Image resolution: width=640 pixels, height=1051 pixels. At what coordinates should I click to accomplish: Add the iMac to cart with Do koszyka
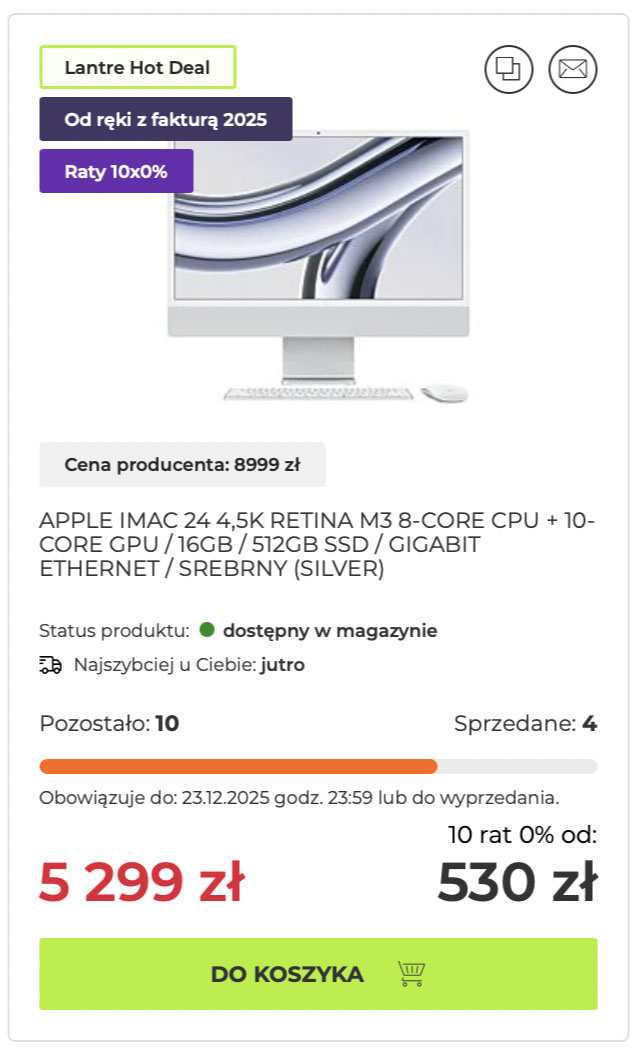318,973
